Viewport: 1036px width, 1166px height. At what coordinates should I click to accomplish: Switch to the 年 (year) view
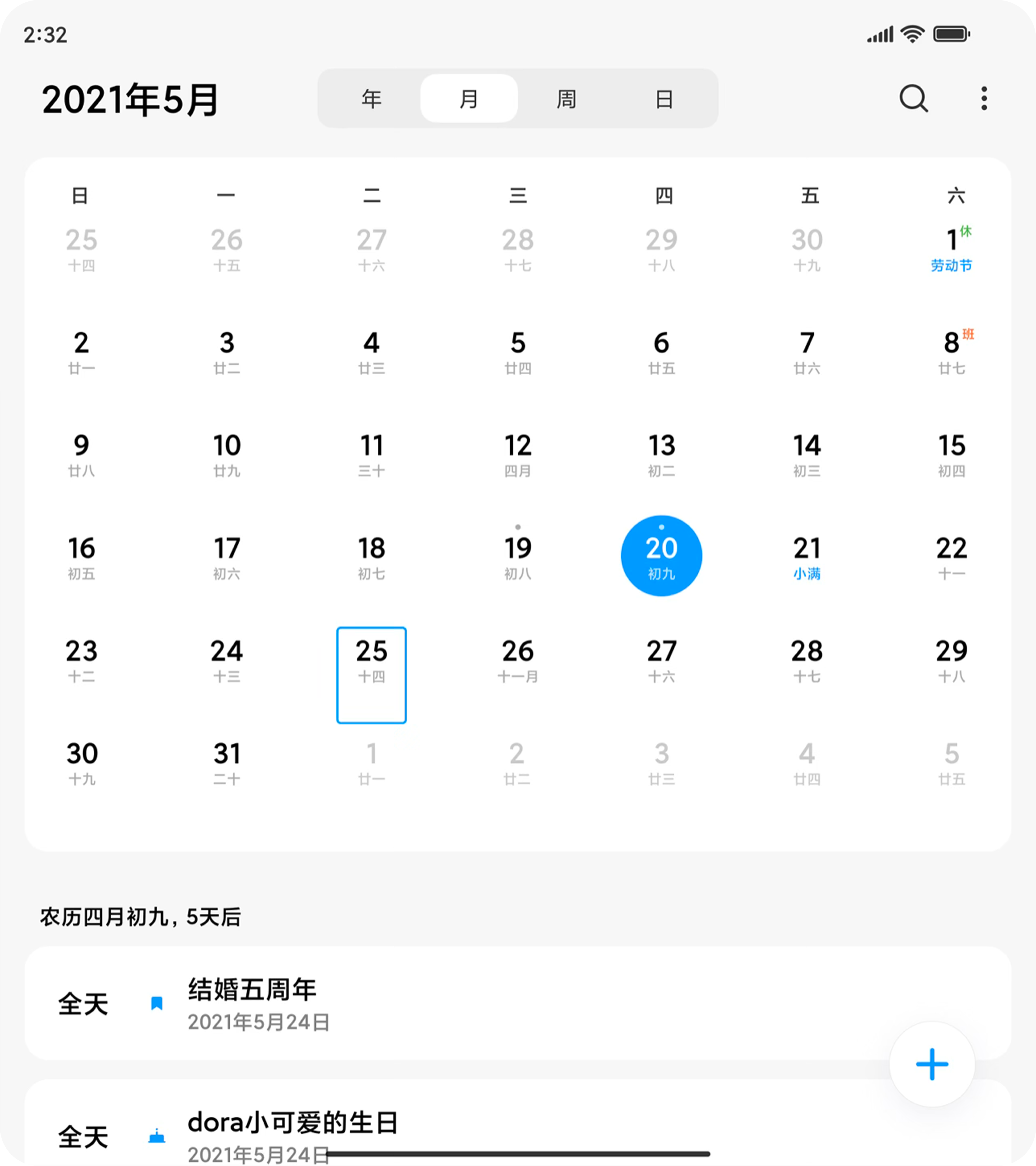pyautogui.click(x=371, y=99)
